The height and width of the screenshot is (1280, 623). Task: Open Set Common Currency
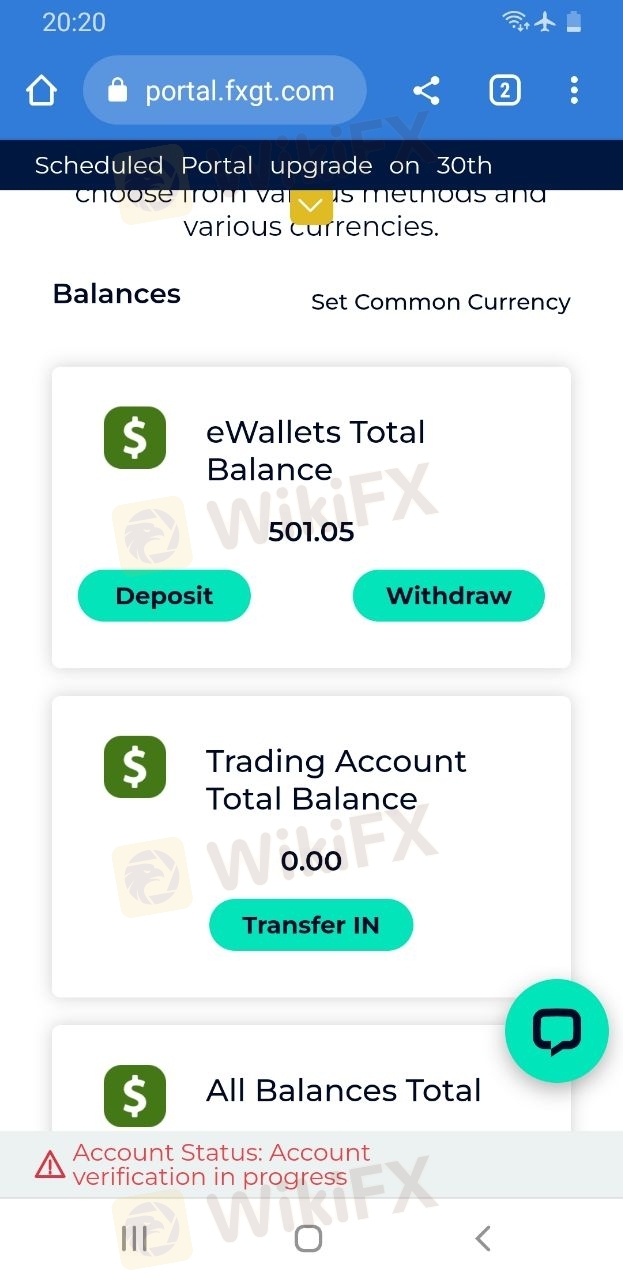pyautogui.click(x=440, y=302)
